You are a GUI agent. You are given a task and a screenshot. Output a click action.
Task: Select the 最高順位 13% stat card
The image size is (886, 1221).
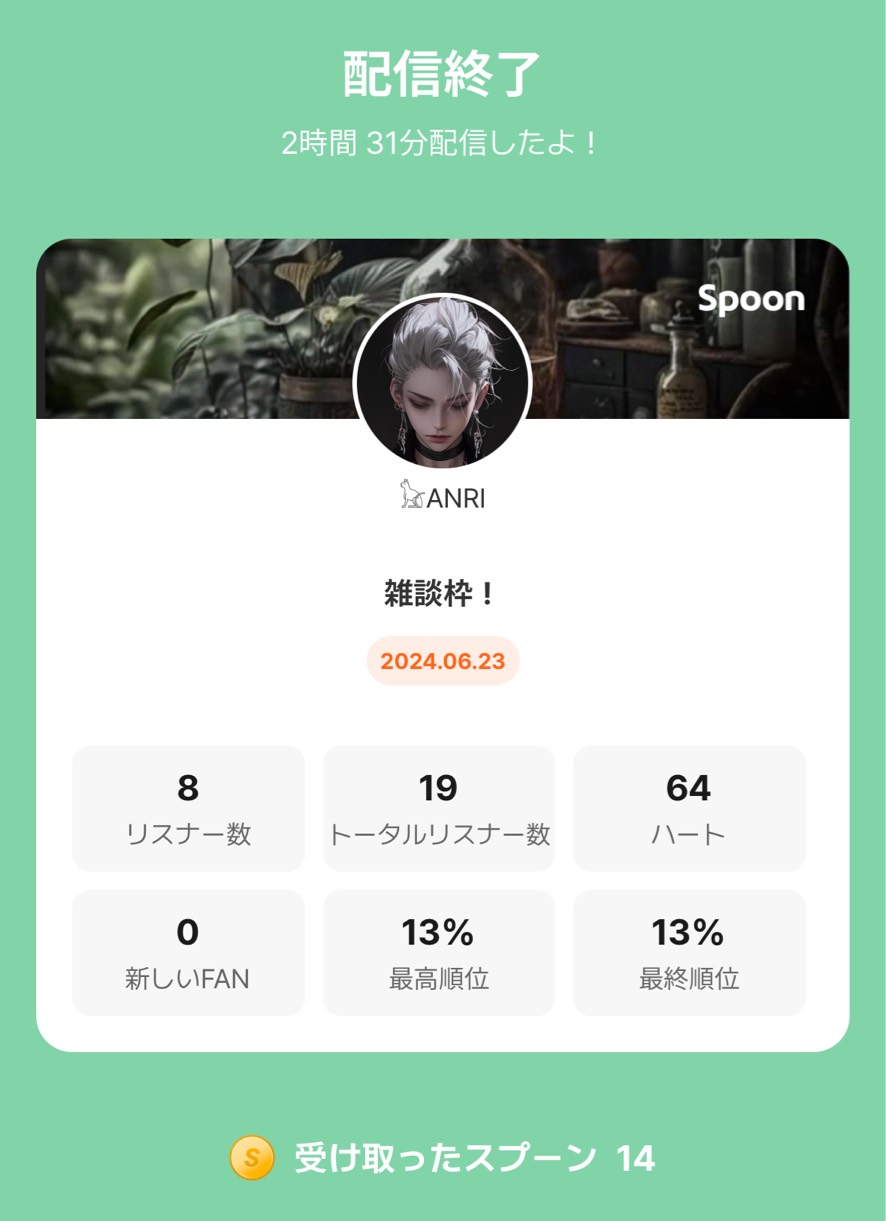pos(438,950)
